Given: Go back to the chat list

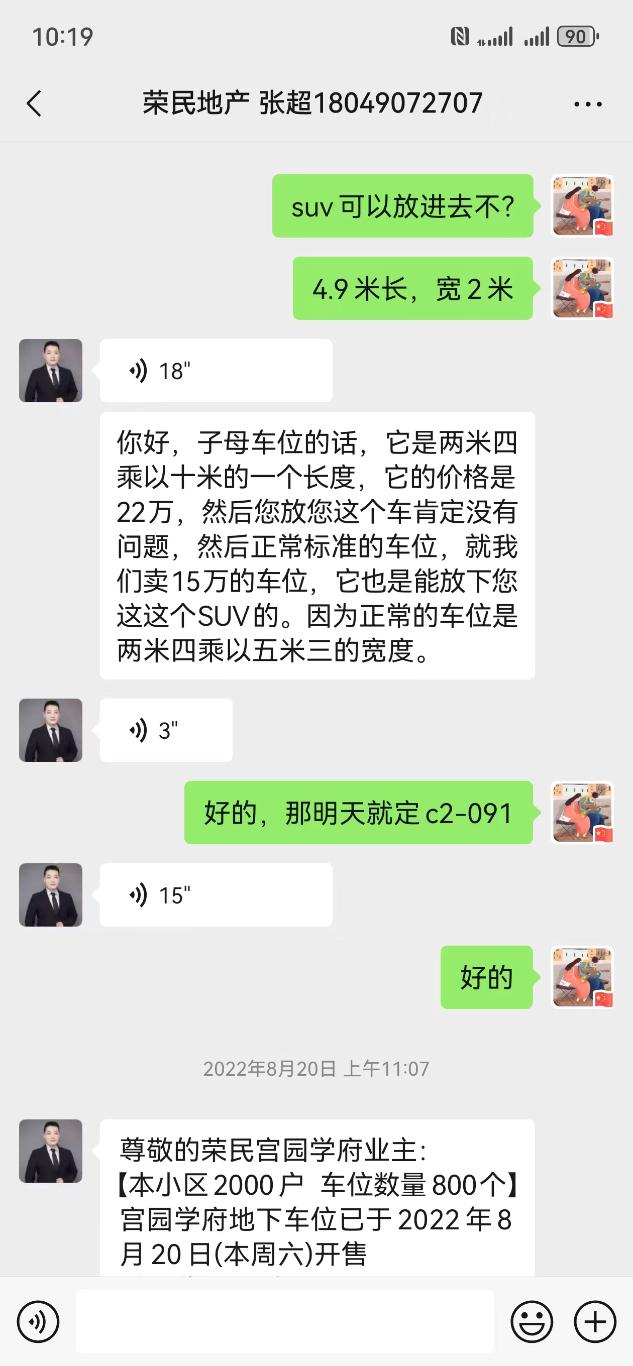Looking at the screenshot, I should pos(34,103).
